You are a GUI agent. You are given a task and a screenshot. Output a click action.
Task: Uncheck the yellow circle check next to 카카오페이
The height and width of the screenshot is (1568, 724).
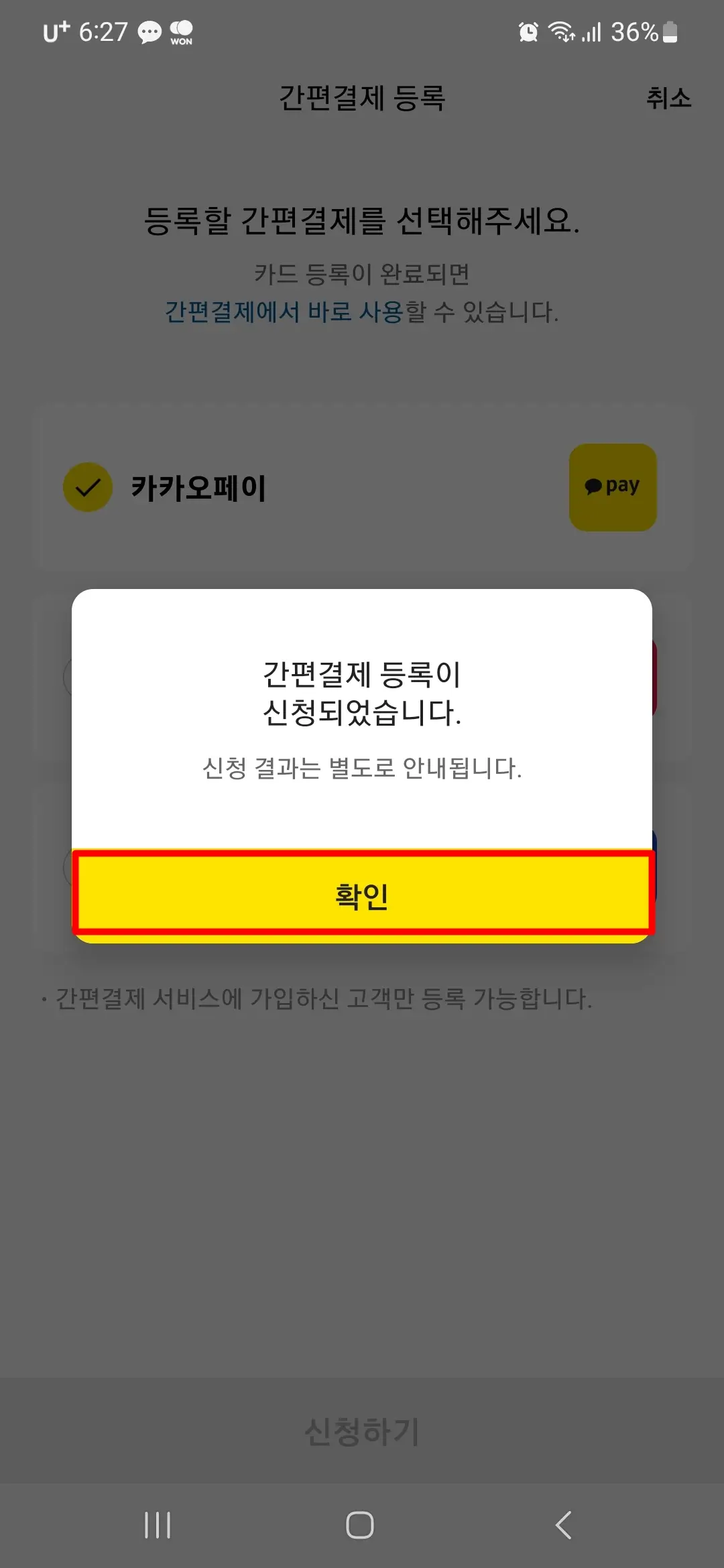pyautogui.click(x=87, y=487)
